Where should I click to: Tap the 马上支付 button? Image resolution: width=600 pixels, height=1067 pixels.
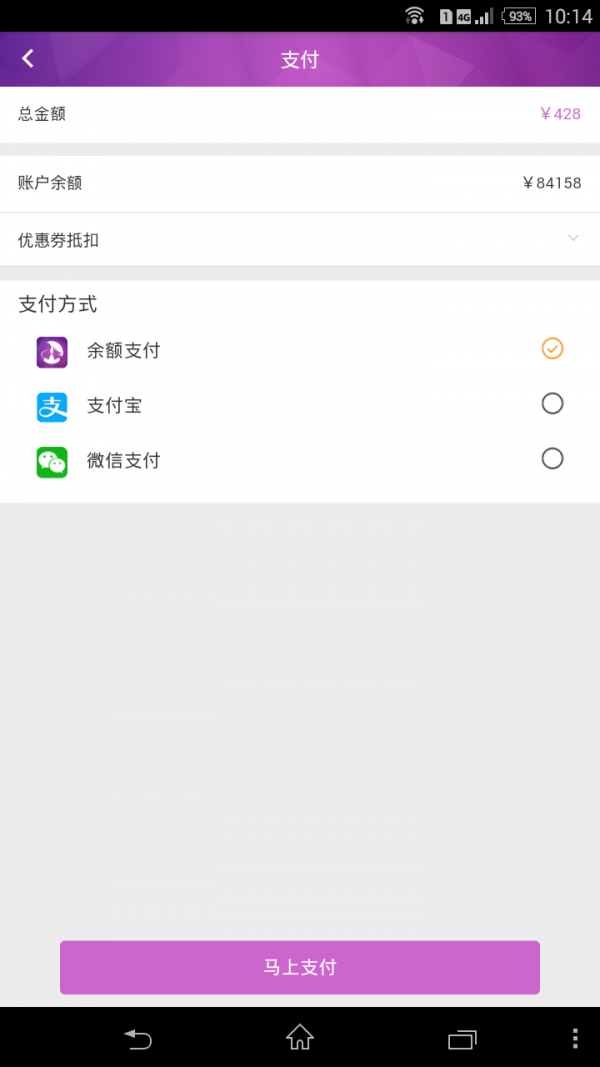point(300,967)
